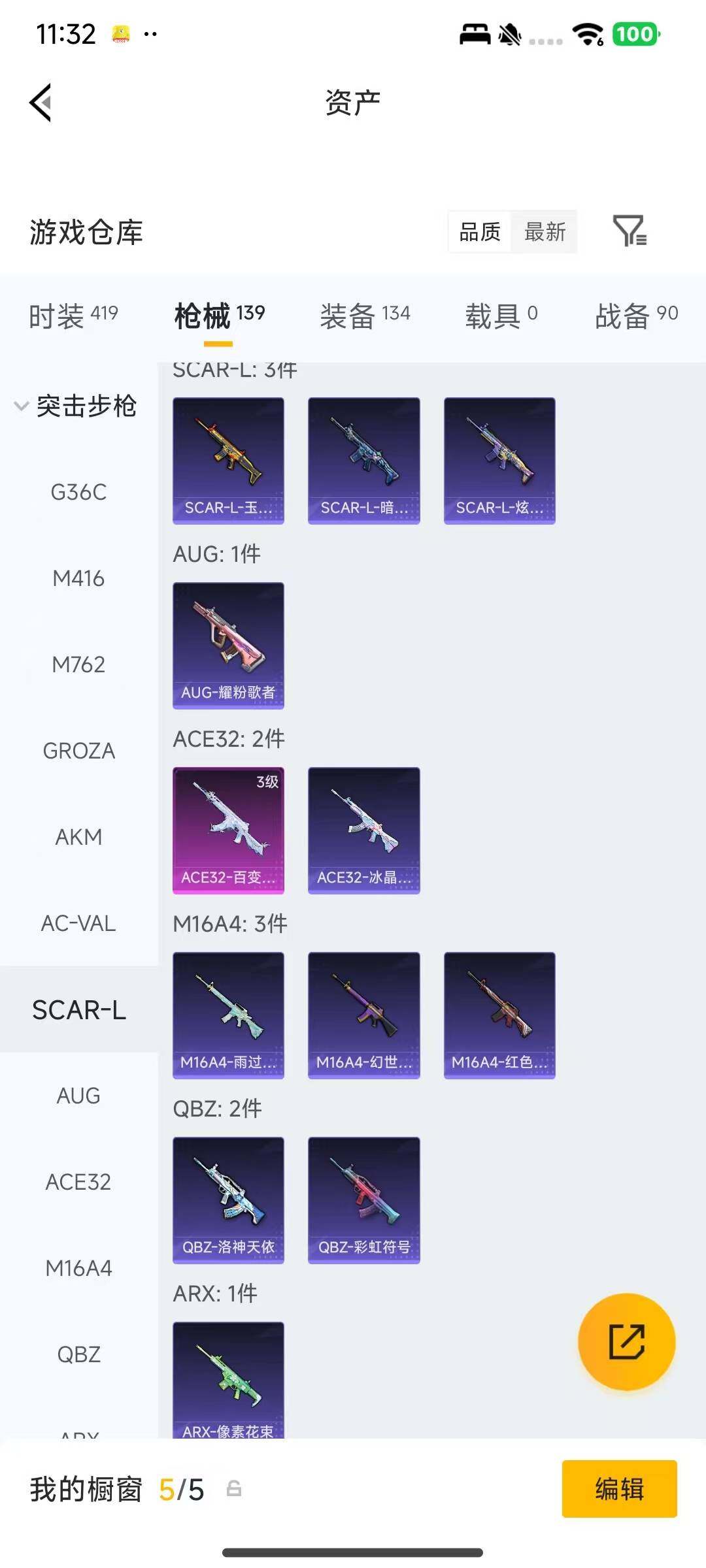The image size is (706, 1568).
Task: Open the SCAR-L-玉 skin card
Action: point(228,460)
